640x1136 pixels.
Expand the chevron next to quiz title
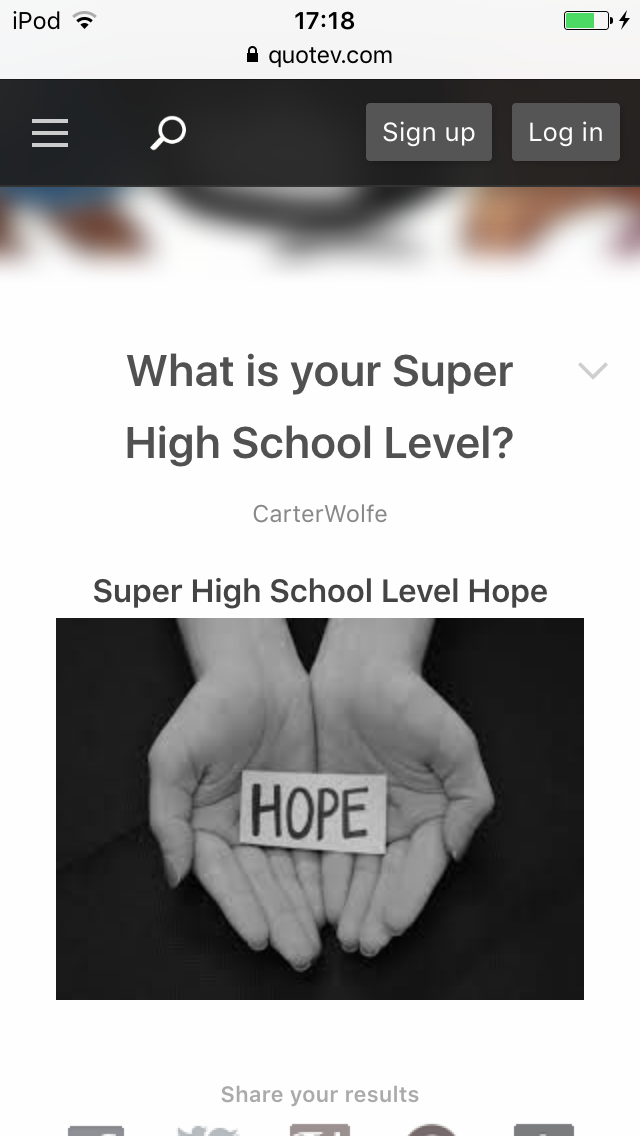point(593,371)
